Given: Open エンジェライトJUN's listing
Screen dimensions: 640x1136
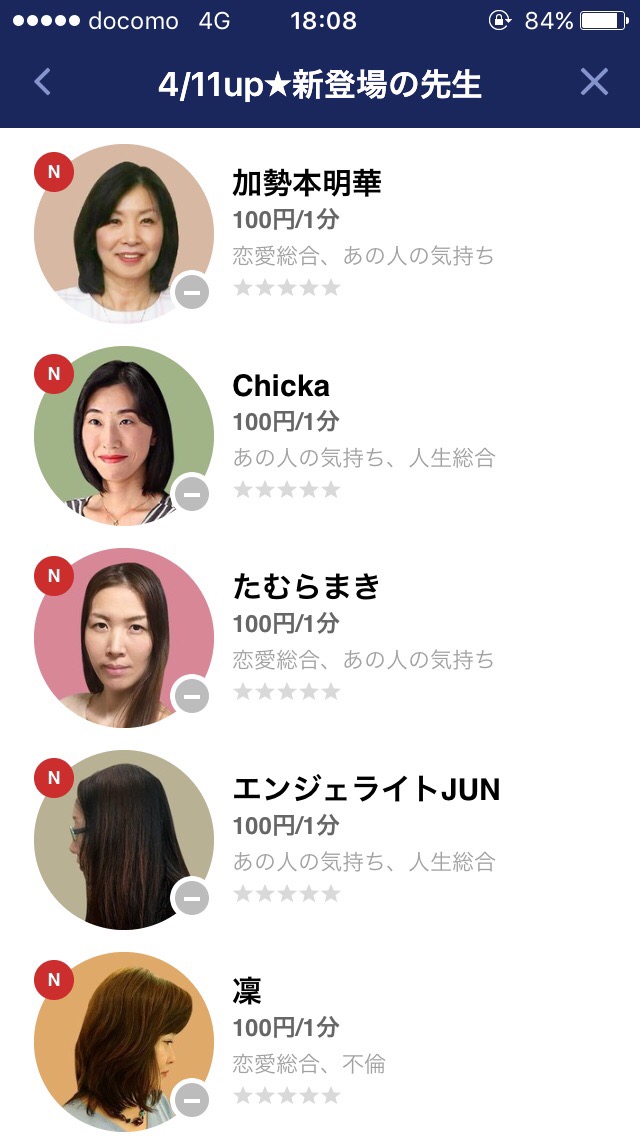Looking at the screenshot, I should (366, 789).
